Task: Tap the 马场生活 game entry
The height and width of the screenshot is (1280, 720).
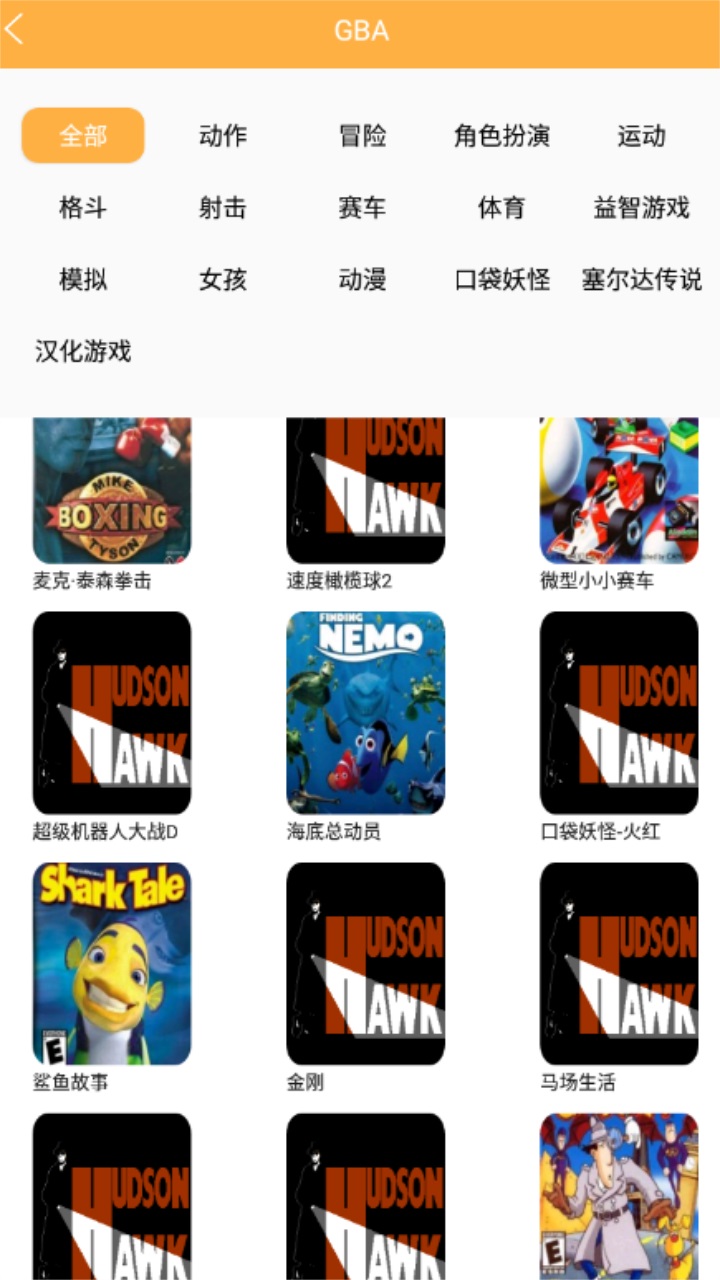Action: pos(618,962)
